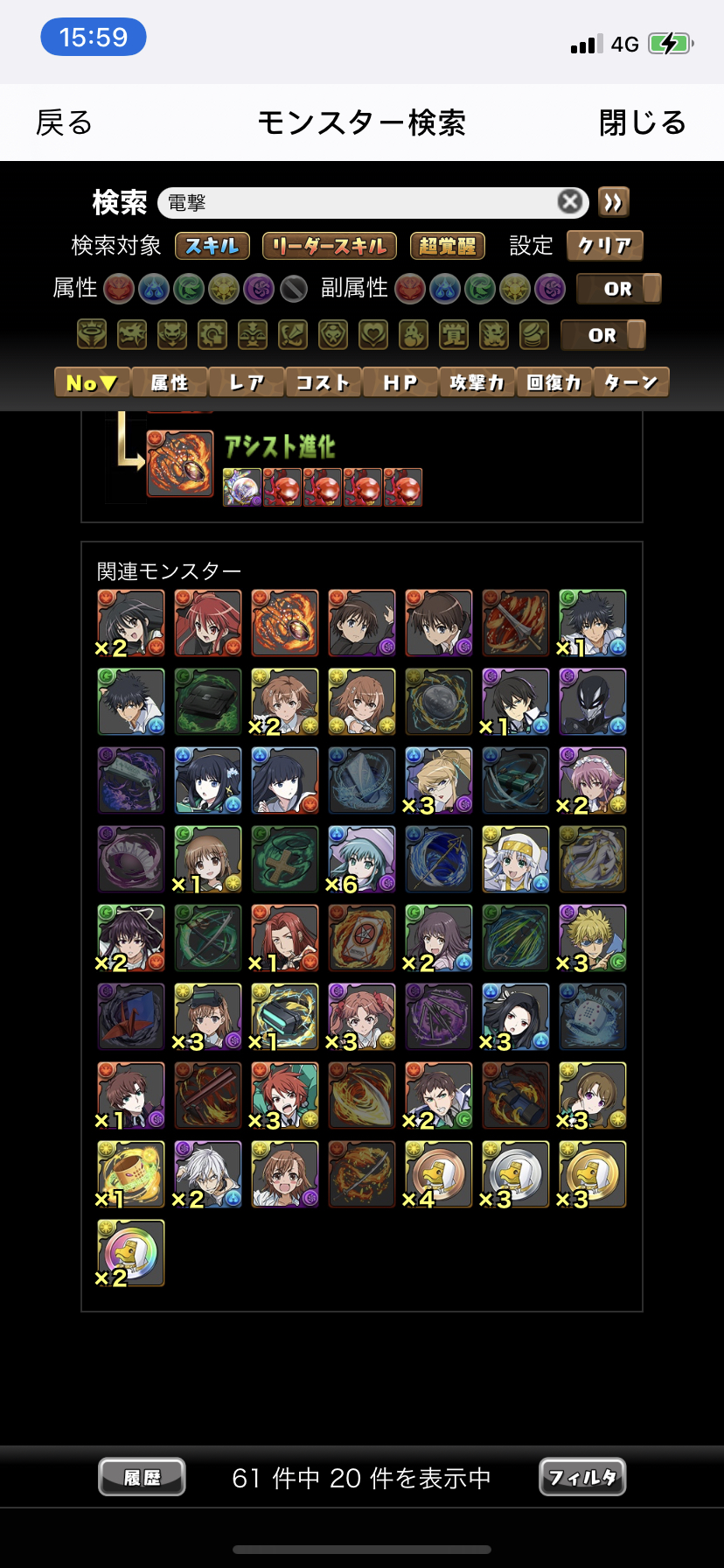
Task: Flip the OR switch for attributes
Action: pos(618,289)
